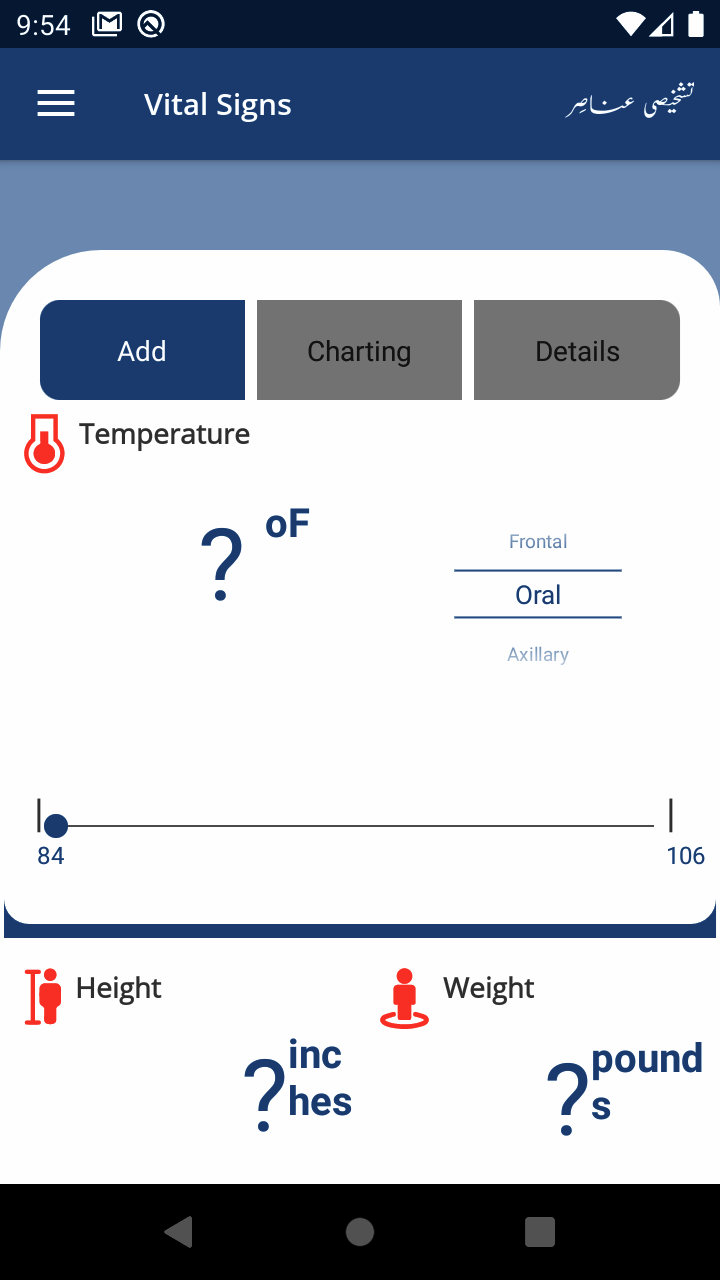Return to the home screen
720x1280 pixels.
[x=360, y=1232]
